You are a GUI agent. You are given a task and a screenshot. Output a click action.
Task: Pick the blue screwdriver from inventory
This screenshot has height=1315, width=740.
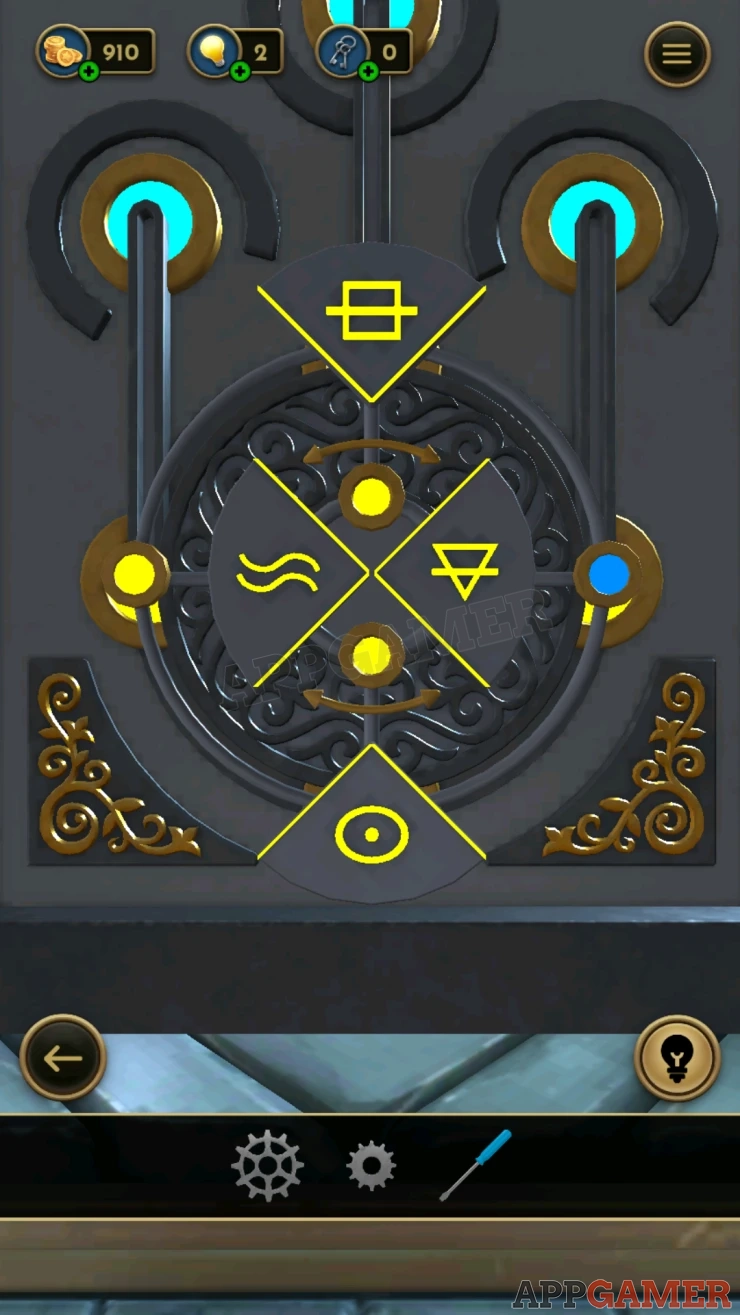[476, 1165]
